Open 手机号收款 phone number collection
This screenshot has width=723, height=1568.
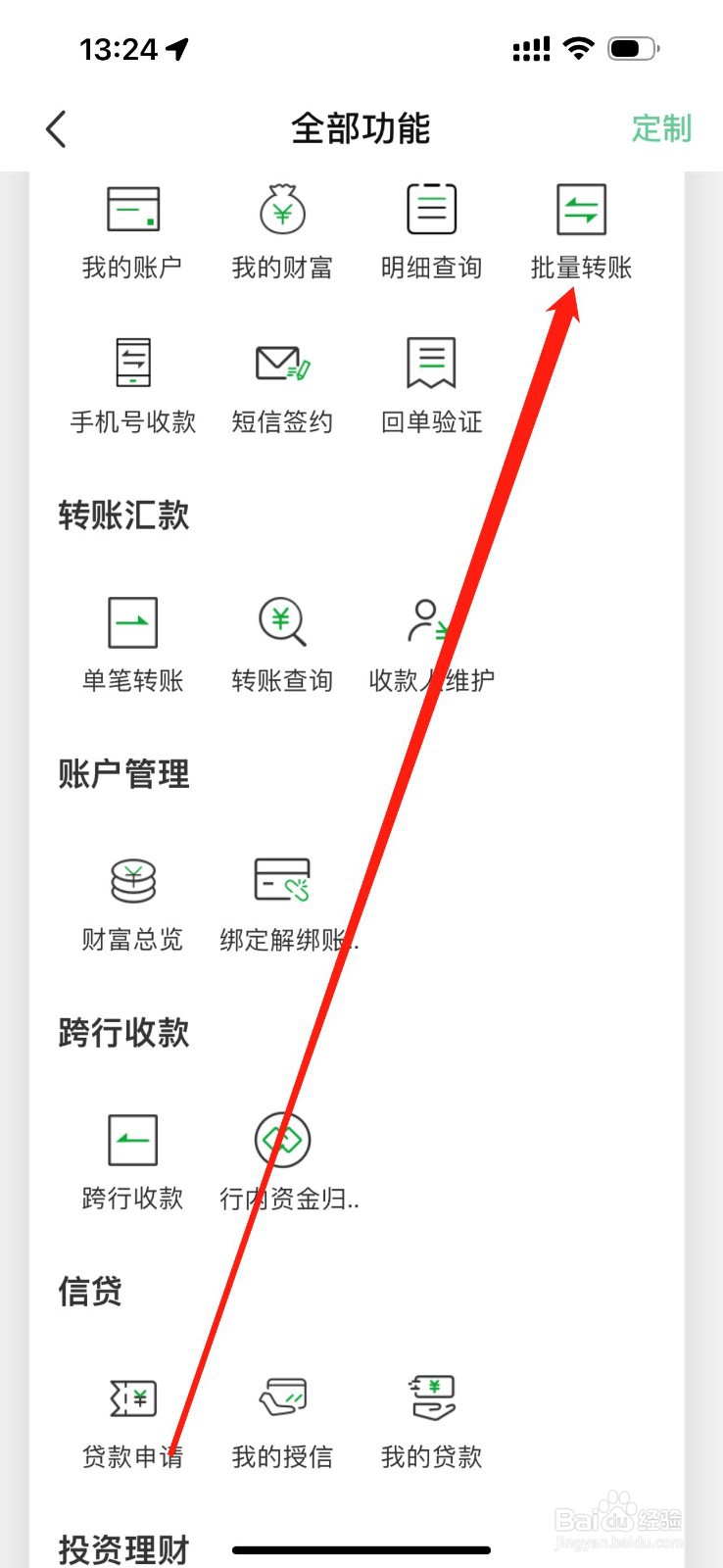click(x=132, y=385)
